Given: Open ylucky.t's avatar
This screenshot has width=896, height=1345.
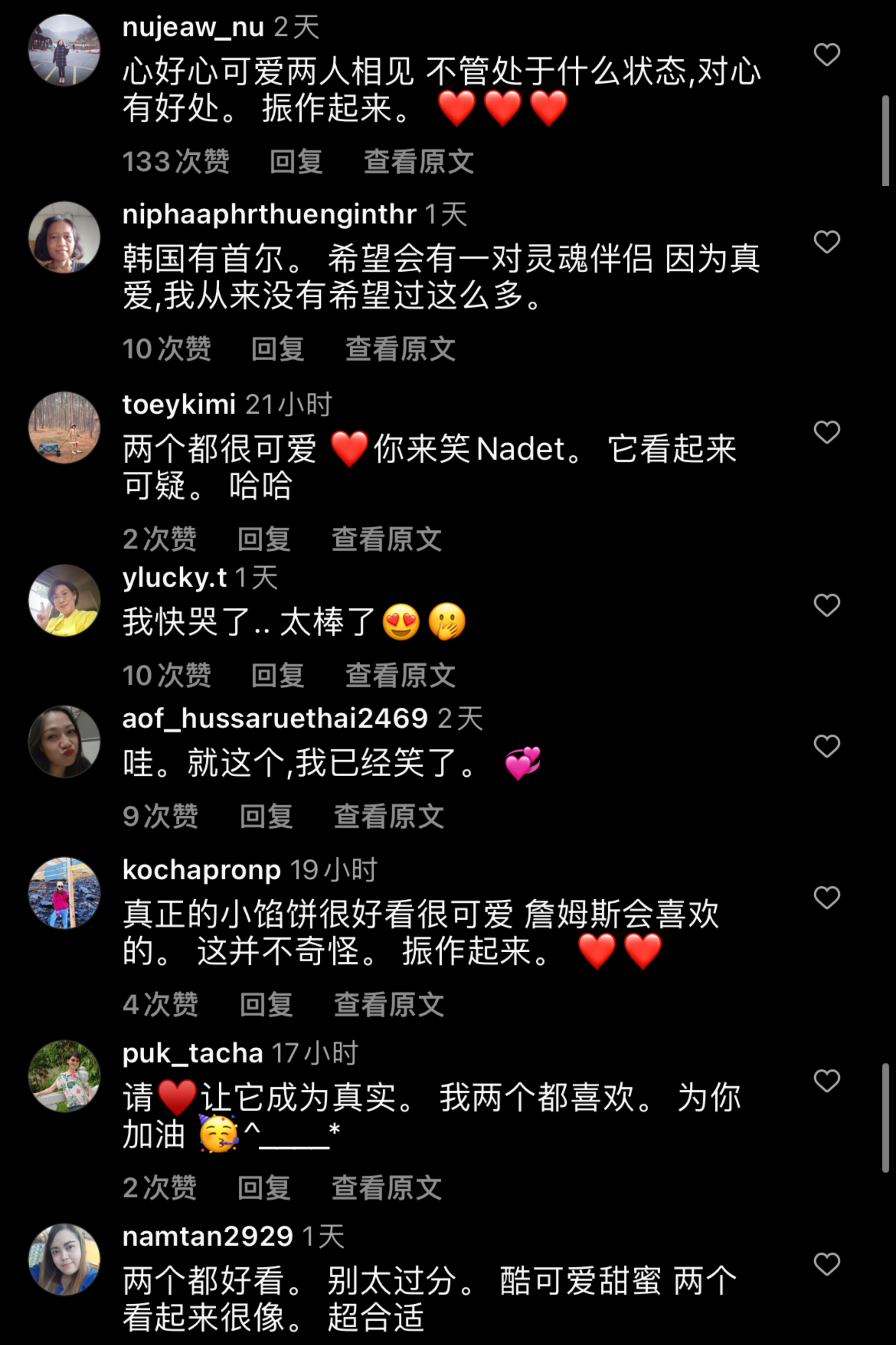Looking at the screenshot, I should (64, 600).
